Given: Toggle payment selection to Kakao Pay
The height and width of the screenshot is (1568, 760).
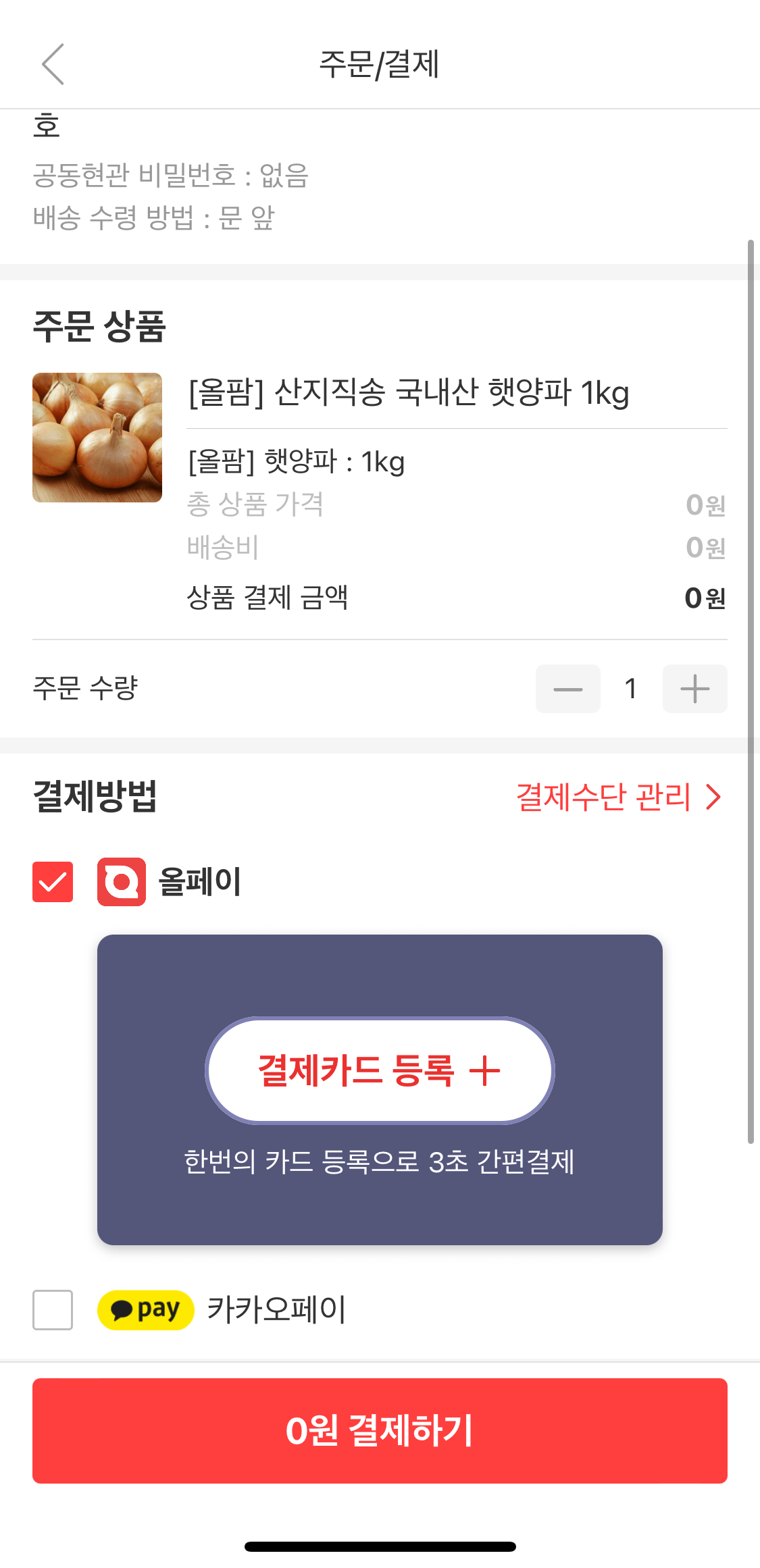Looking at the screenshot, I should click(53, 1310).
